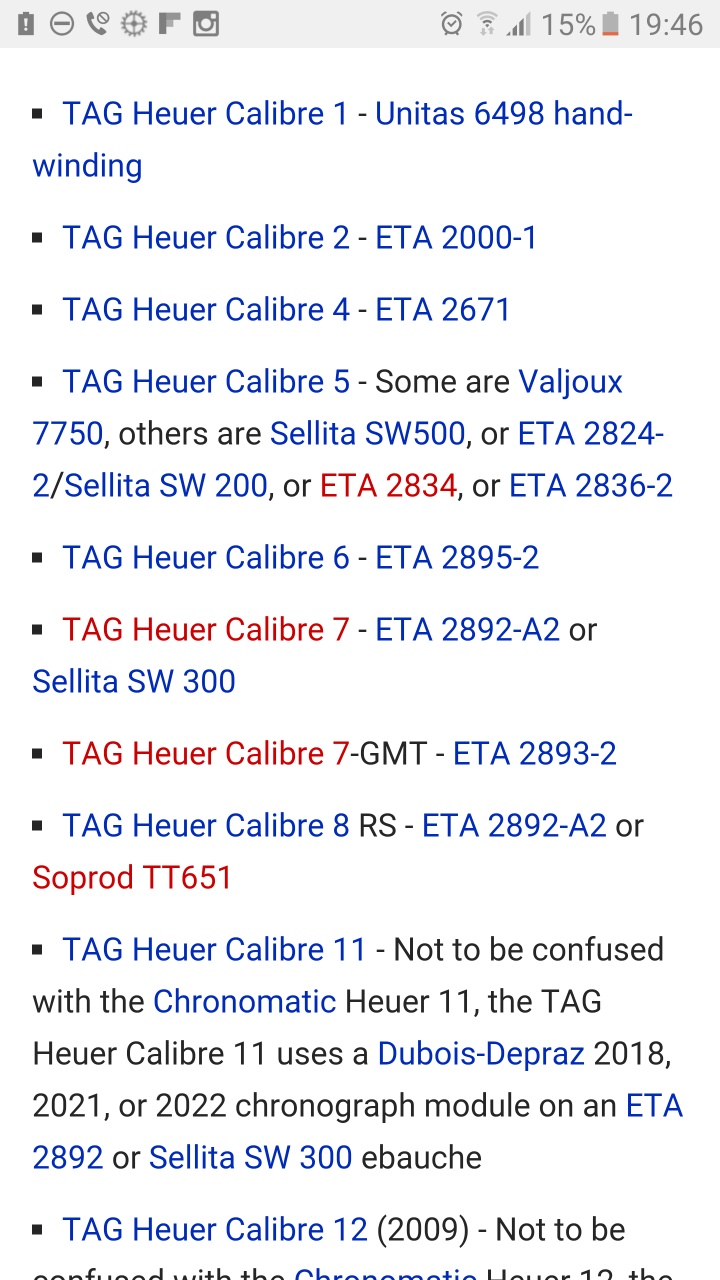Tap the ETA 2836-2 link
720x1280 pixels.
click(590, 486)
